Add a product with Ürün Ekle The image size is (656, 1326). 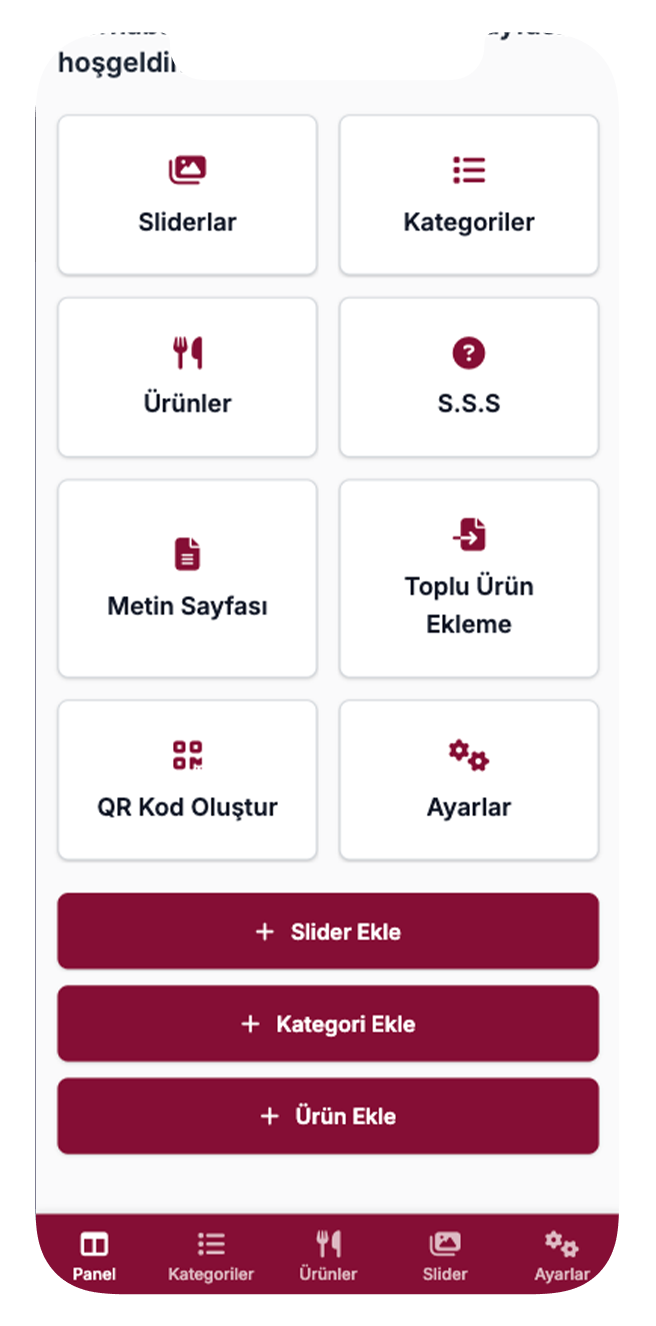328,1116
